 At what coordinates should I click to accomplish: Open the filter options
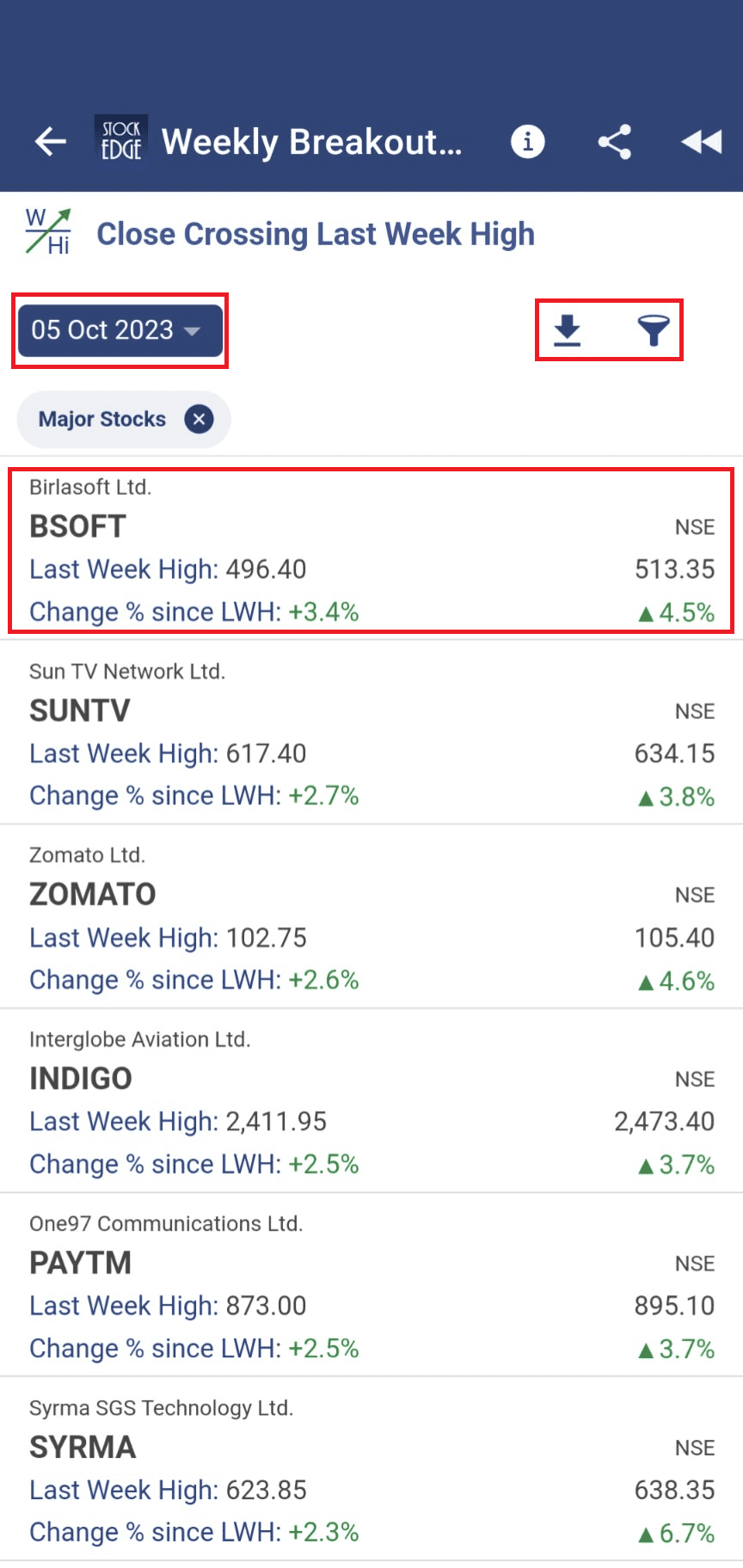(x=654, y=329)
